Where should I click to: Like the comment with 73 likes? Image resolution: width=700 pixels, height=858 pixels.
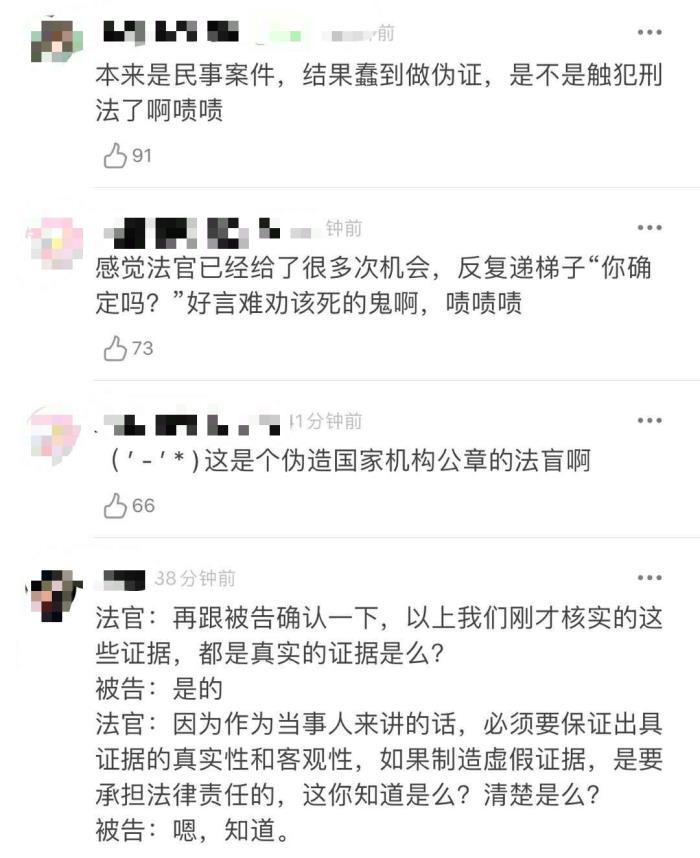tap(116, 348)
